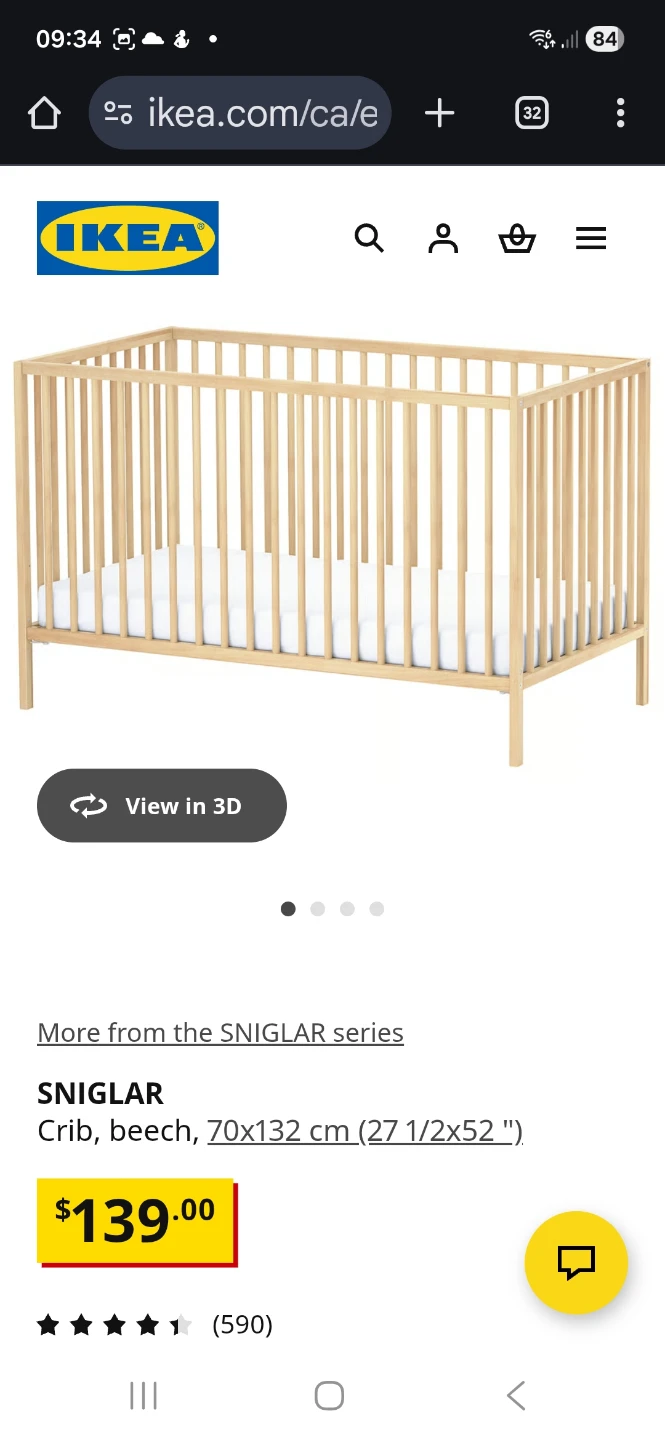Open More from the SNIGLAR series

[220, 1033]
